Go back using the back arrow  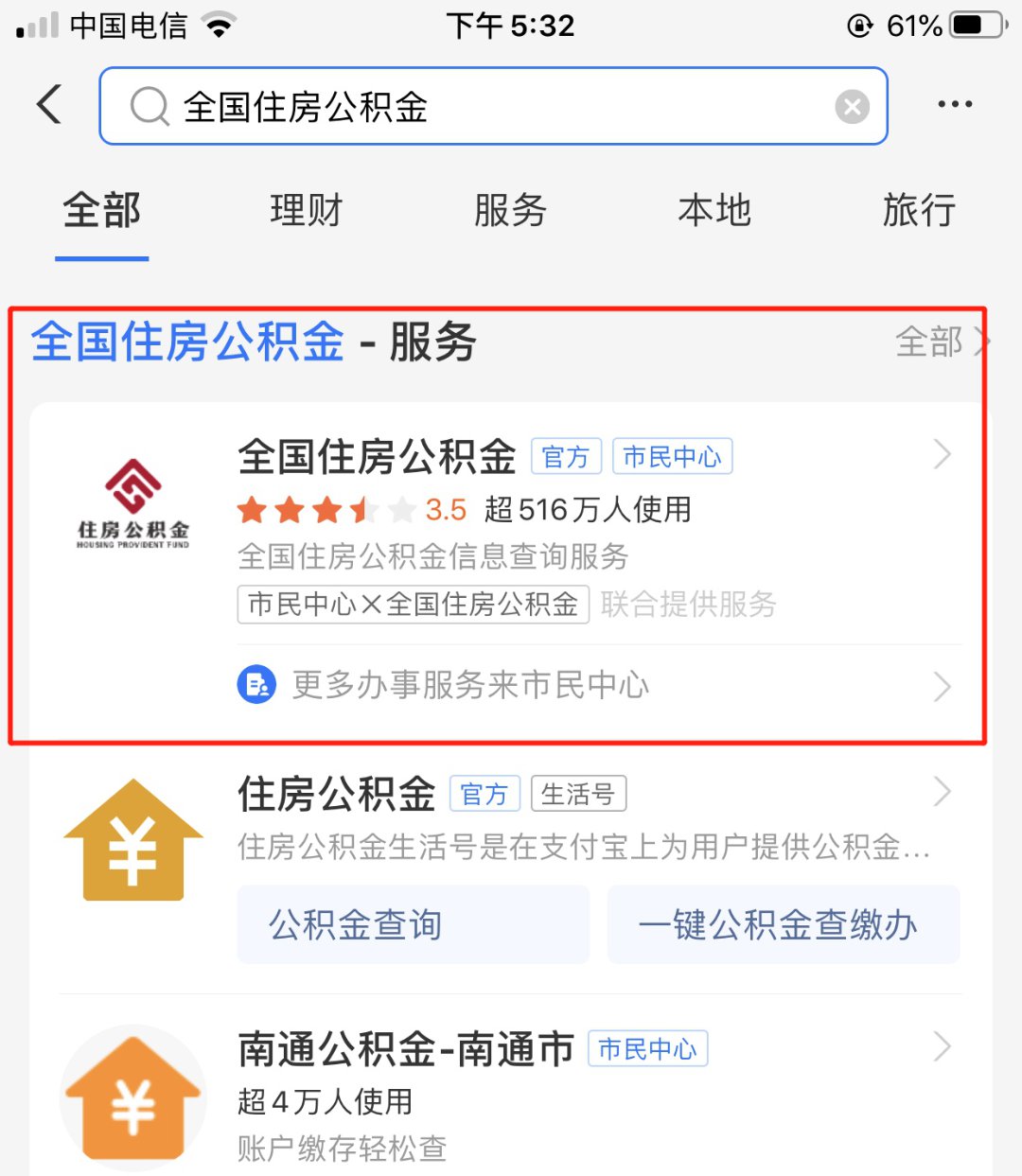point(49,104)
